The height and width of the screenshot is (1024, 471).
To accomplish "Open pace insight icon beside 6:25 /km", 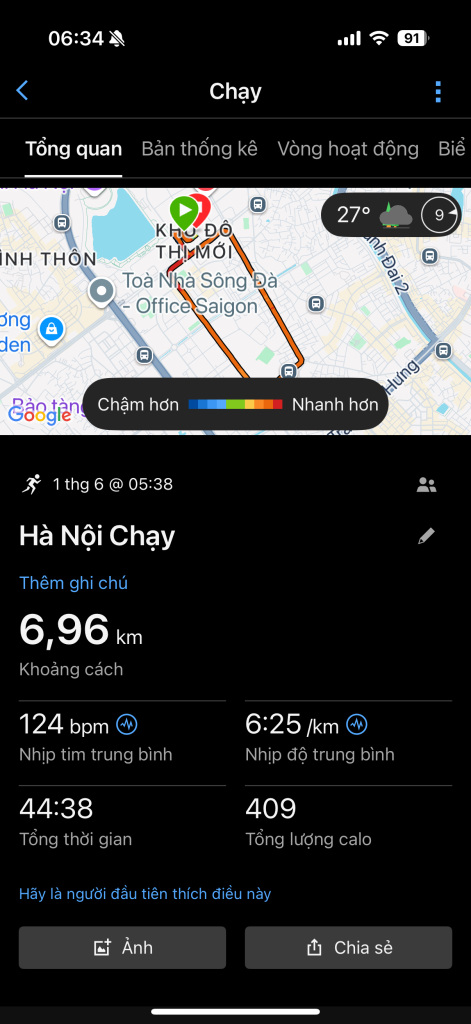I will pyautogui.click(x=357, y=724).
